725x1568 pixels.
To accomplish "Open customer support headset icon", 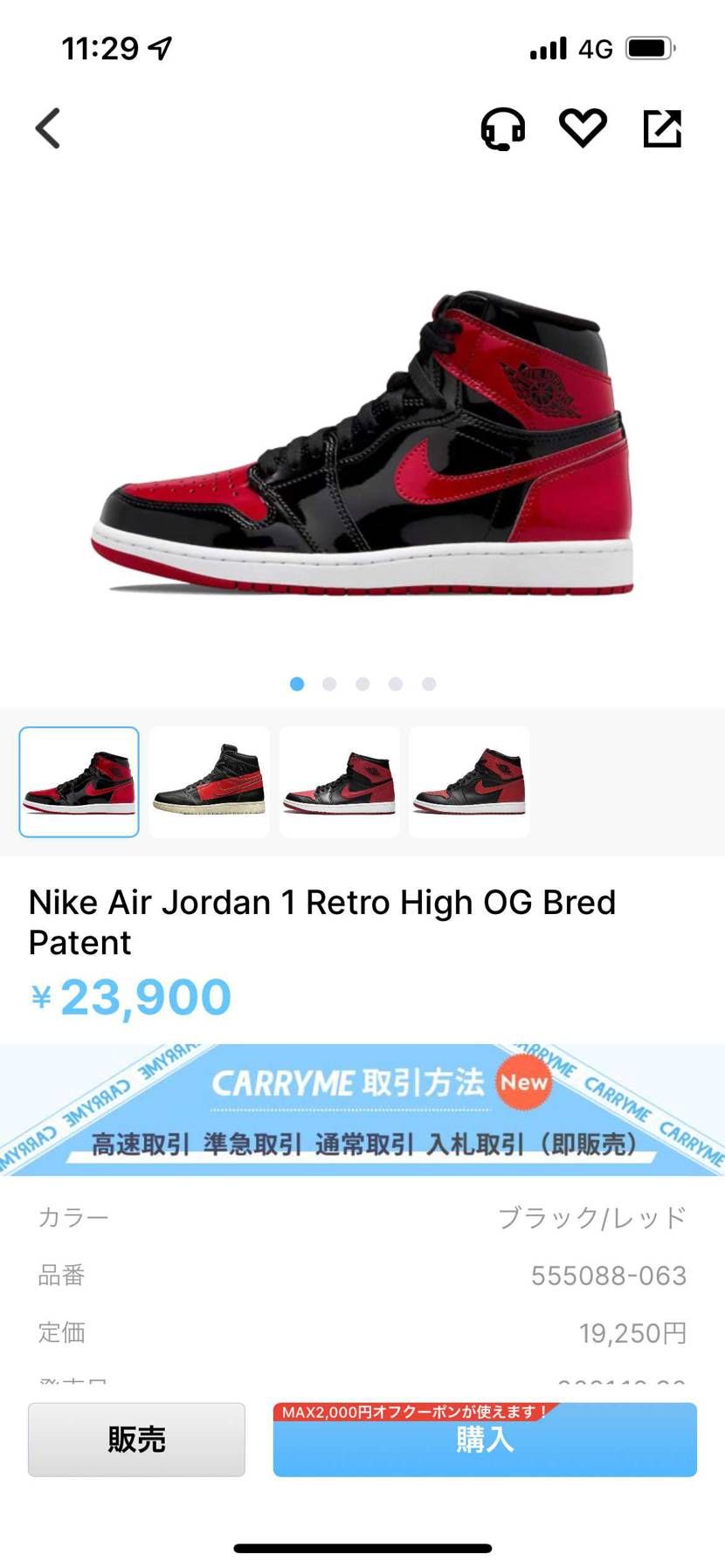I will click(503, 129).
